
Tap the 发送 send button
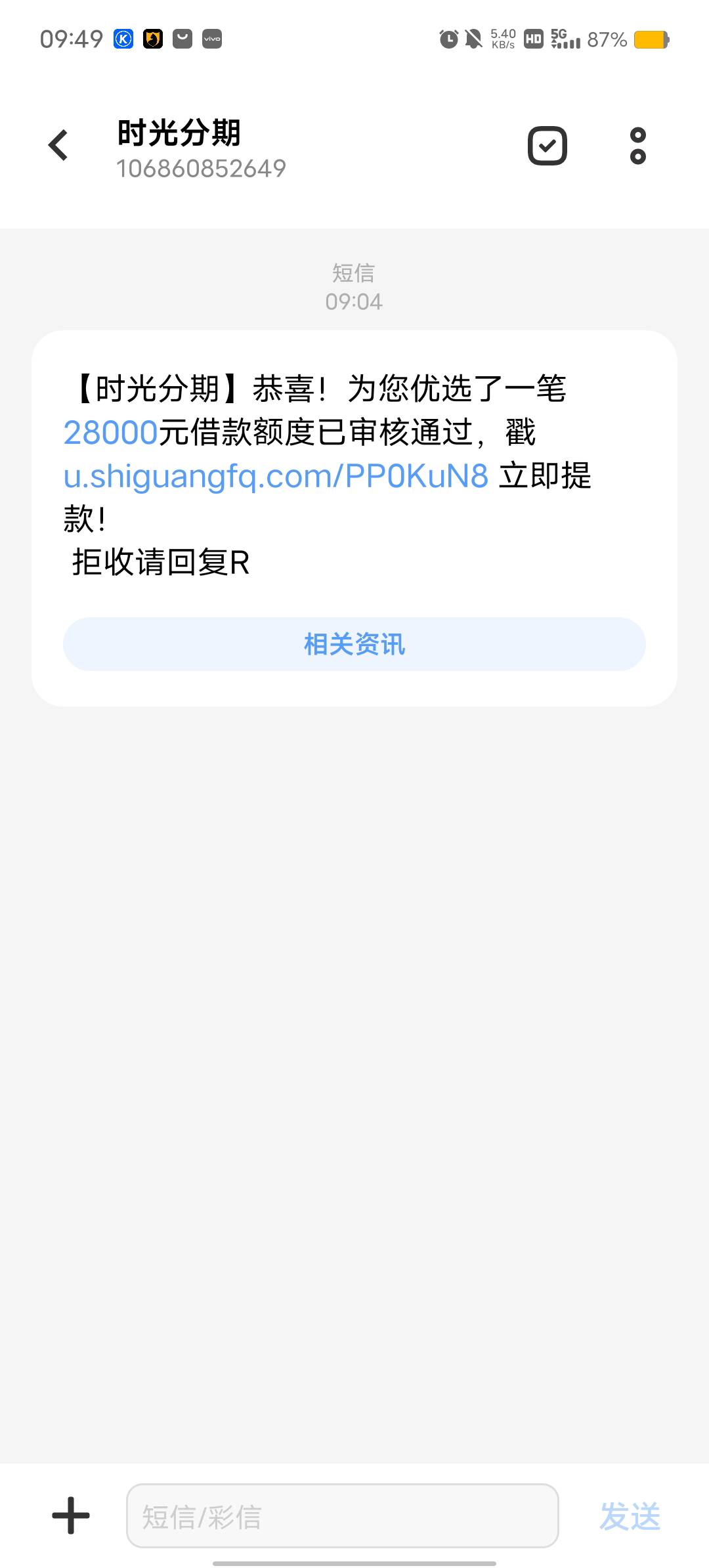coord(630,1517)
